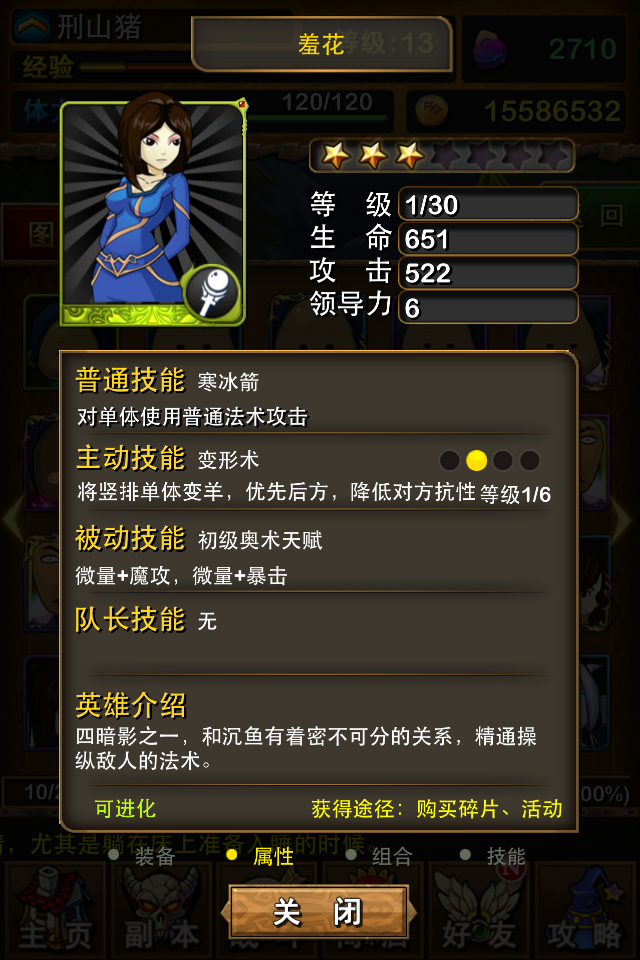Tap the 可进化 evolve link
Viewport: 640px width, 960px height.
pyautogui.click(x=125, y=808)
